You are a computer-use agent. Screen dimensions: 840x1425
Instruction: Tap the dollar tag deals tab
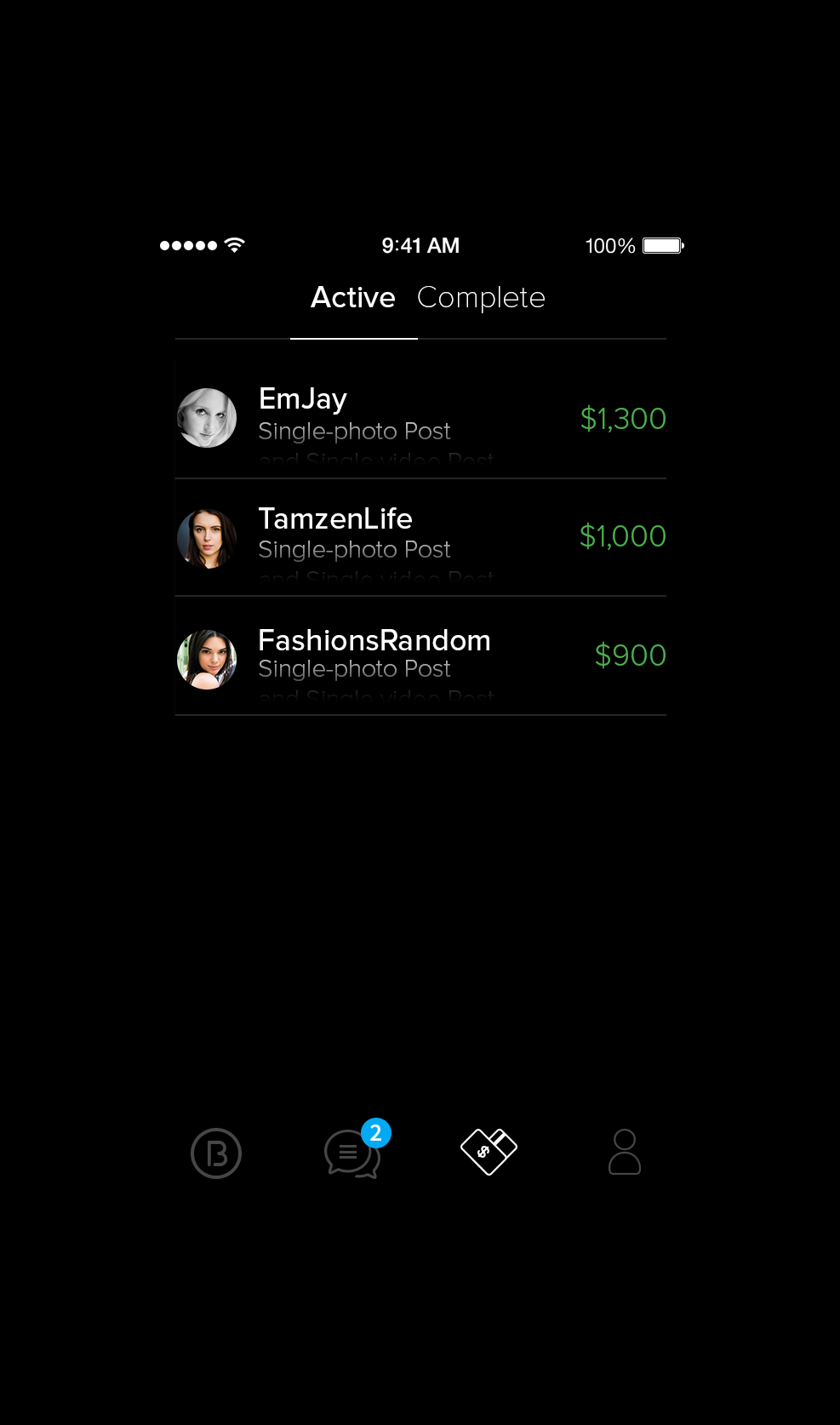pos(489,1152)
